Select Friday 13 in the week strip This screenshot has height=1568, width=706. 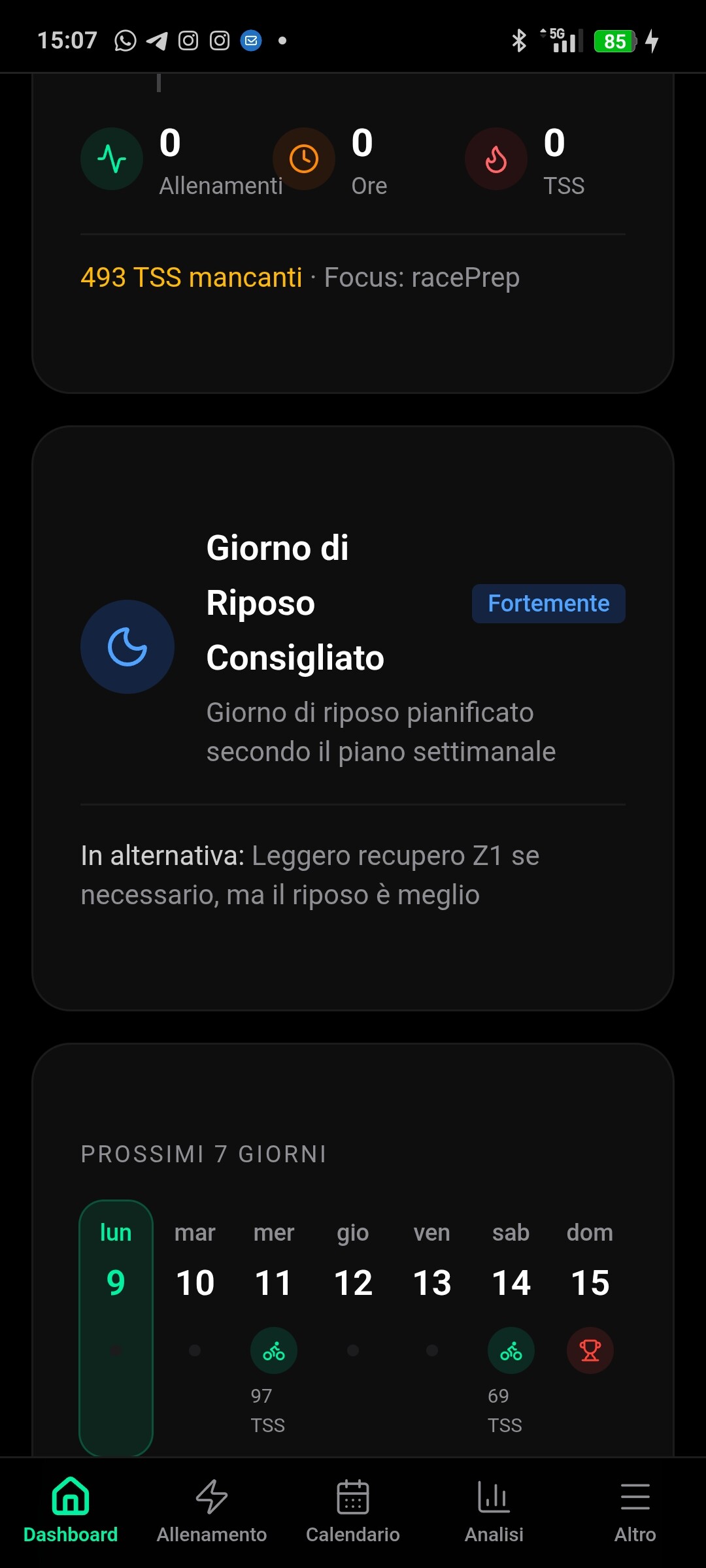pos(432,1284)
